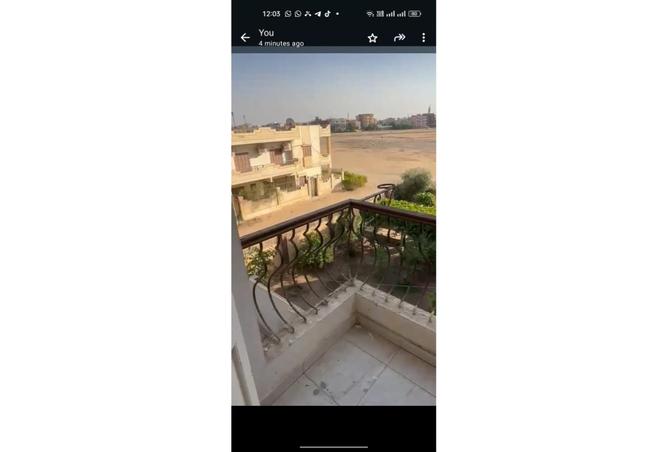The width and height of the screenshot is (668, 452).
Task: Open the three-dot overflow menu
Action: (x=423, y=38)
